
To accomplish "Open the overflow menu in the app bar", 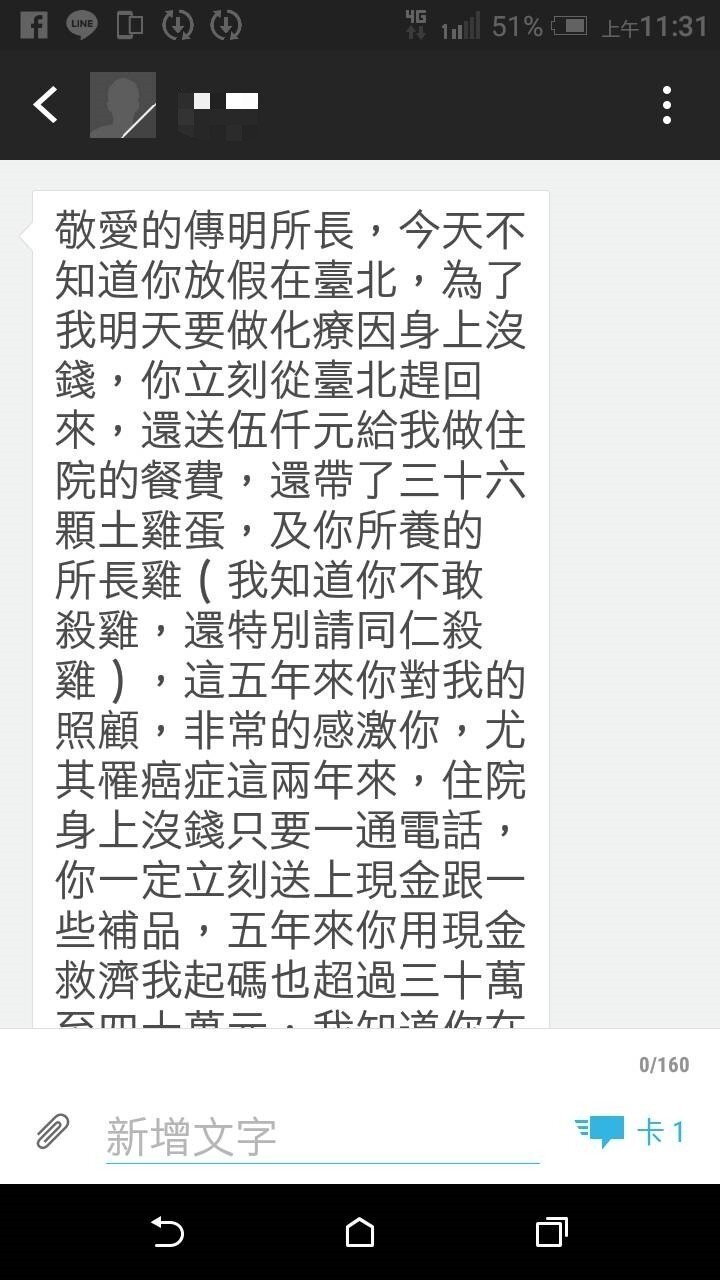I will [x=667, y=105].
